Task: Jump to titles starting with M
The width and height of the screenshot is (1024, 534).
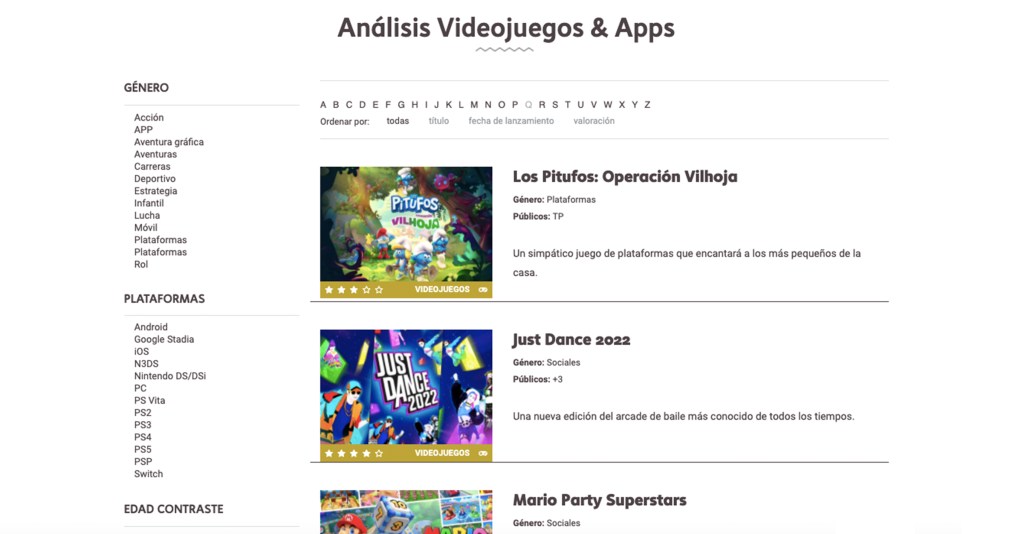Action: (x=474, y=105)
